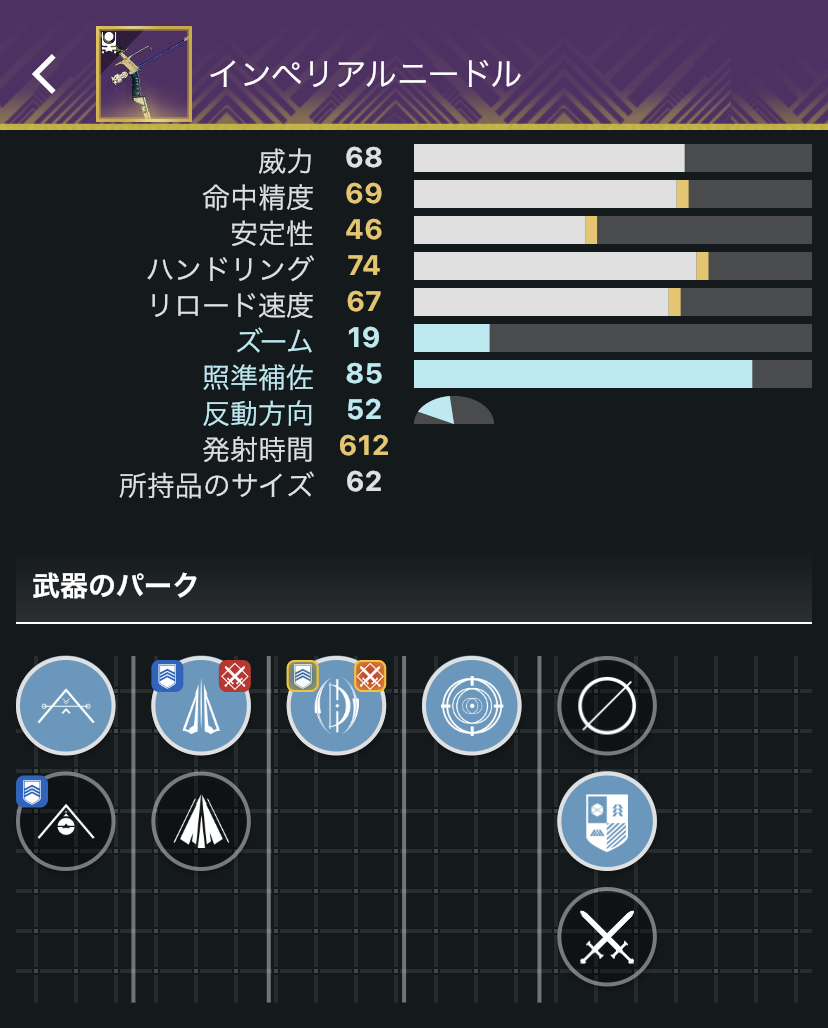Viewport: 828px width, 1028px height.
Task: Select the target reticle perk
Action: 471,706
